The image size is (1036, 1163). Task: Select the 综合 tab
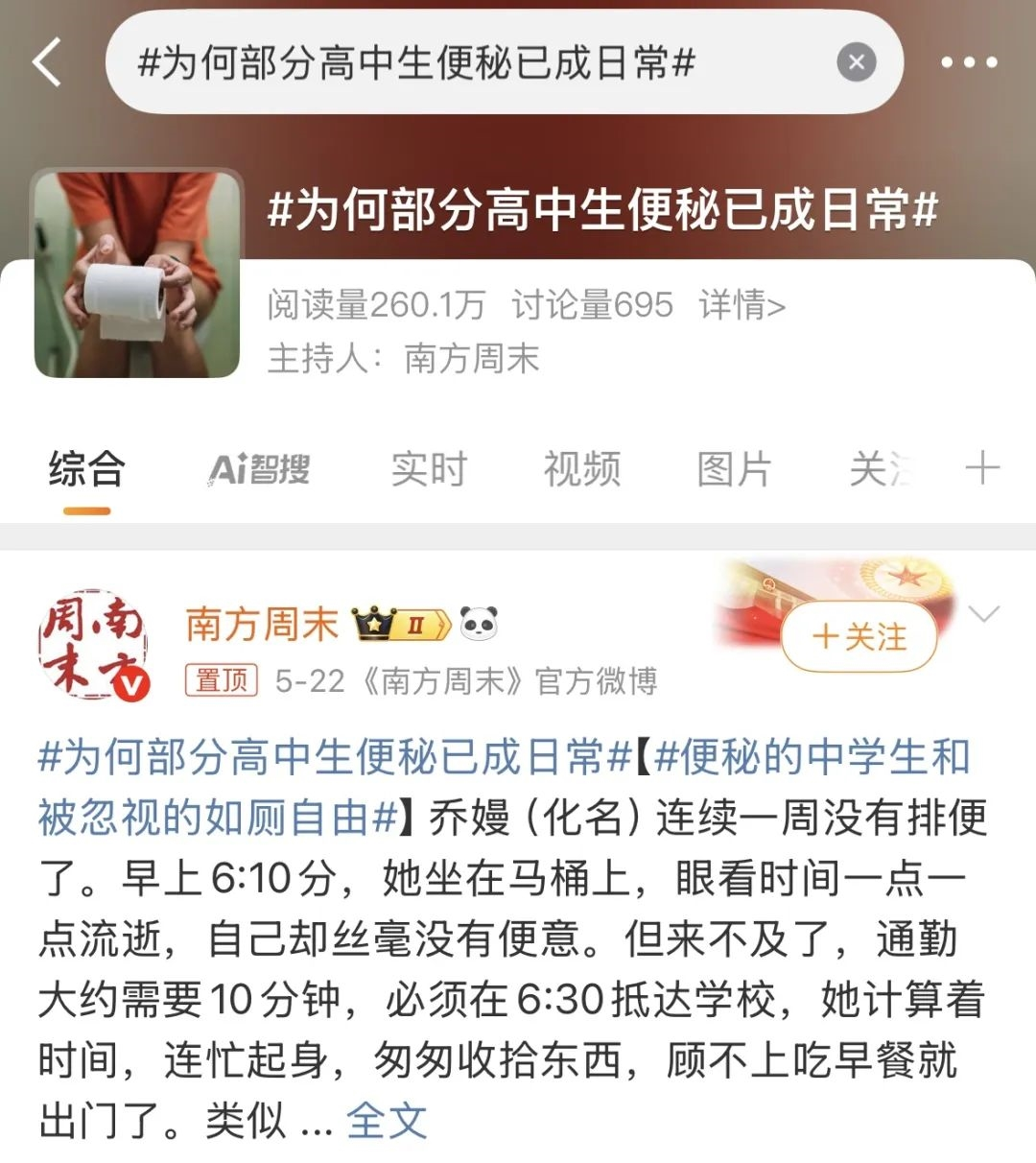87,469
